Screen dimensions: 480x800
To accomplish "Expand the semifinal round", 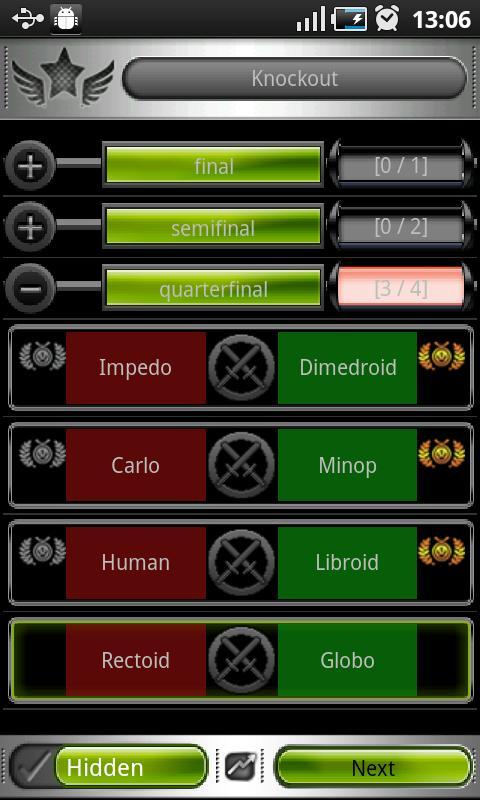I will 30,227.
